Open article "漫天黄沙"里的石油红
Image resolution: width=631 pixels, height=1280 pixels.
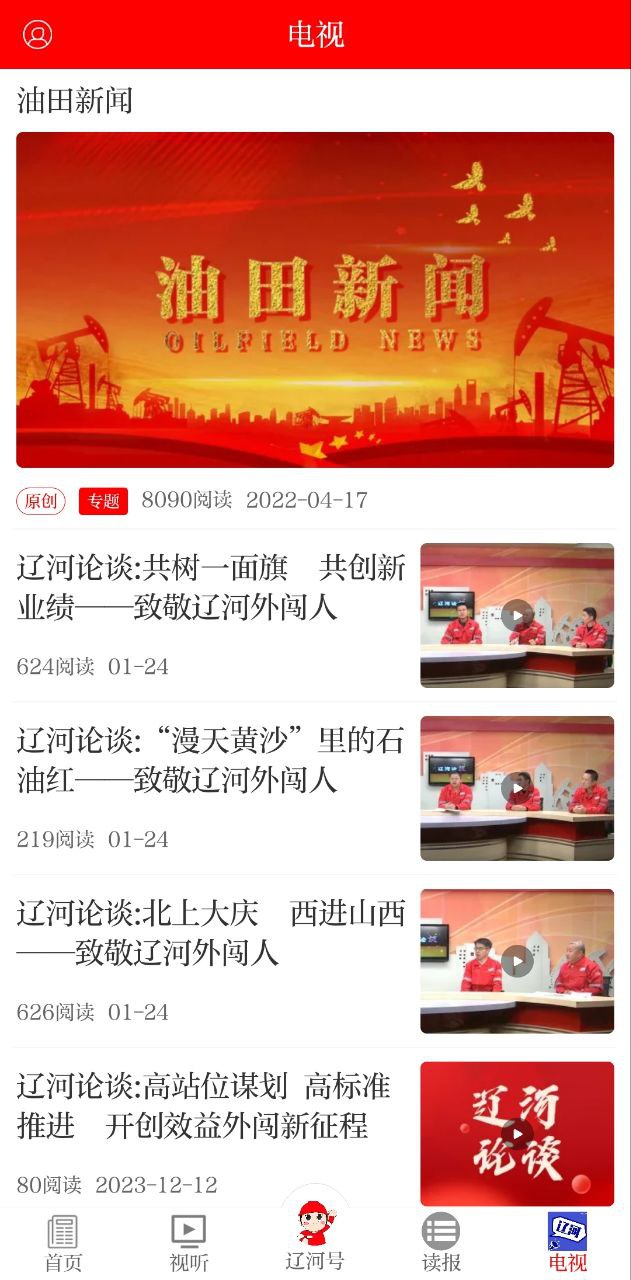pos(211,761)
